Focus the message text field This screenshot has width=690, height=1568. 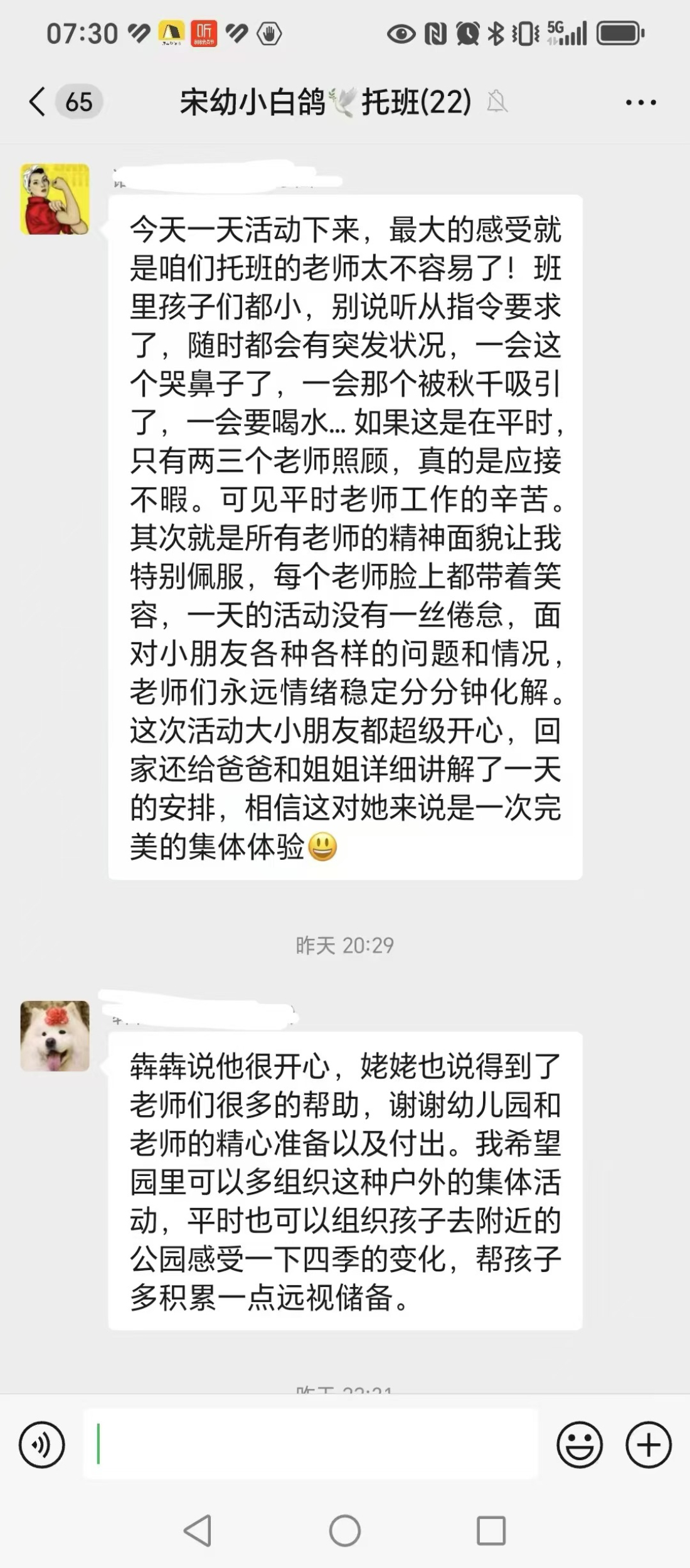click(310, 1444)
